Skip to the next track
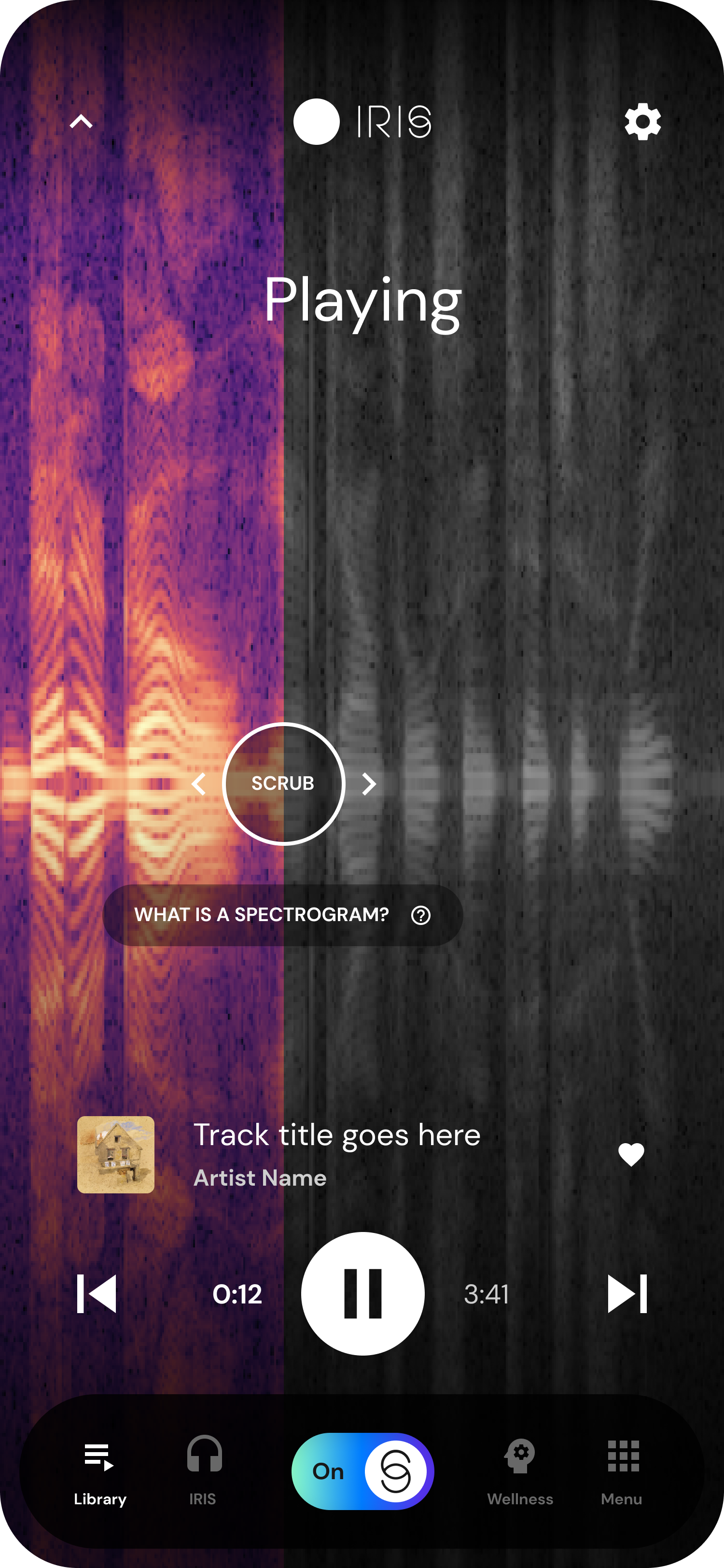Viewport: 724px width, 1568px height. [627, 1293]
